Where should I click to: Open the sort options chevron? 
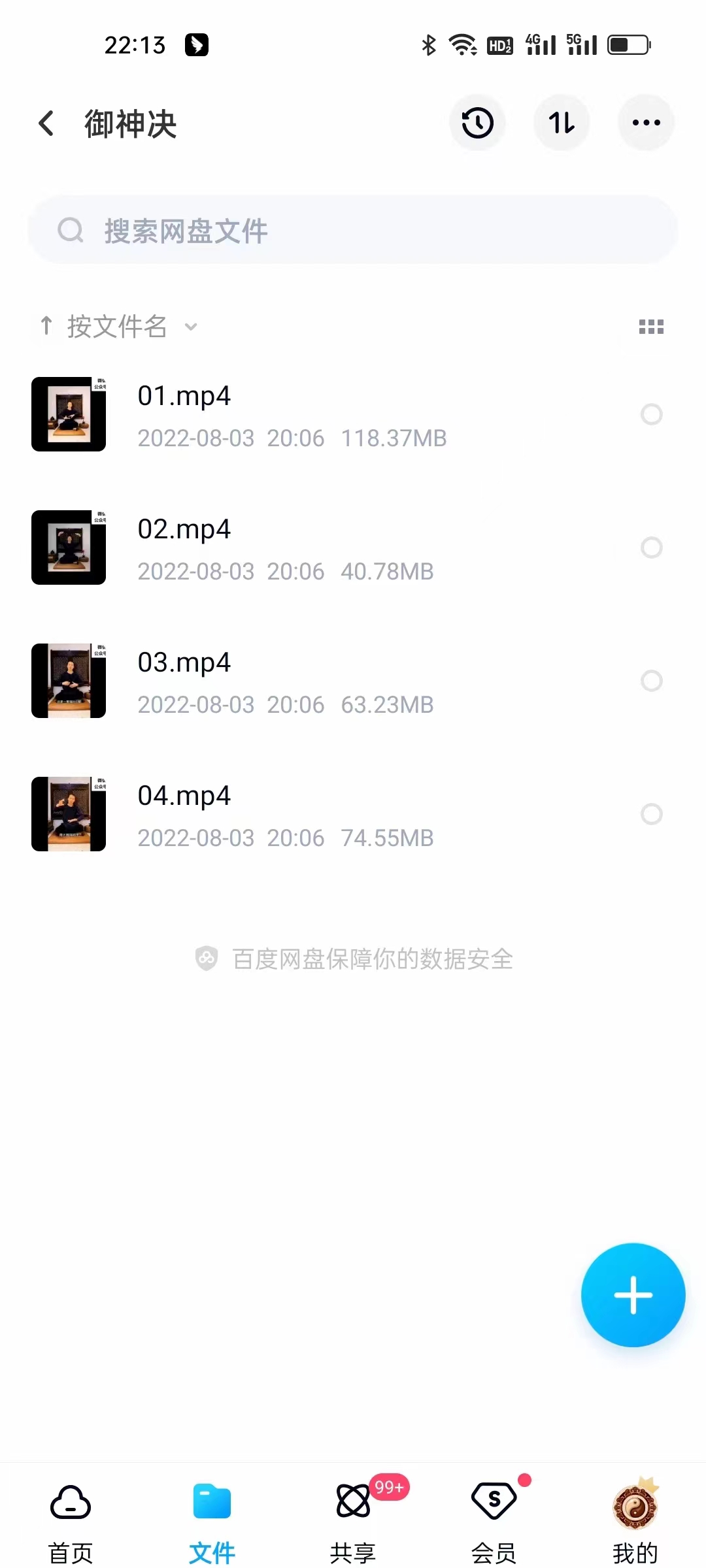point(190,327)
